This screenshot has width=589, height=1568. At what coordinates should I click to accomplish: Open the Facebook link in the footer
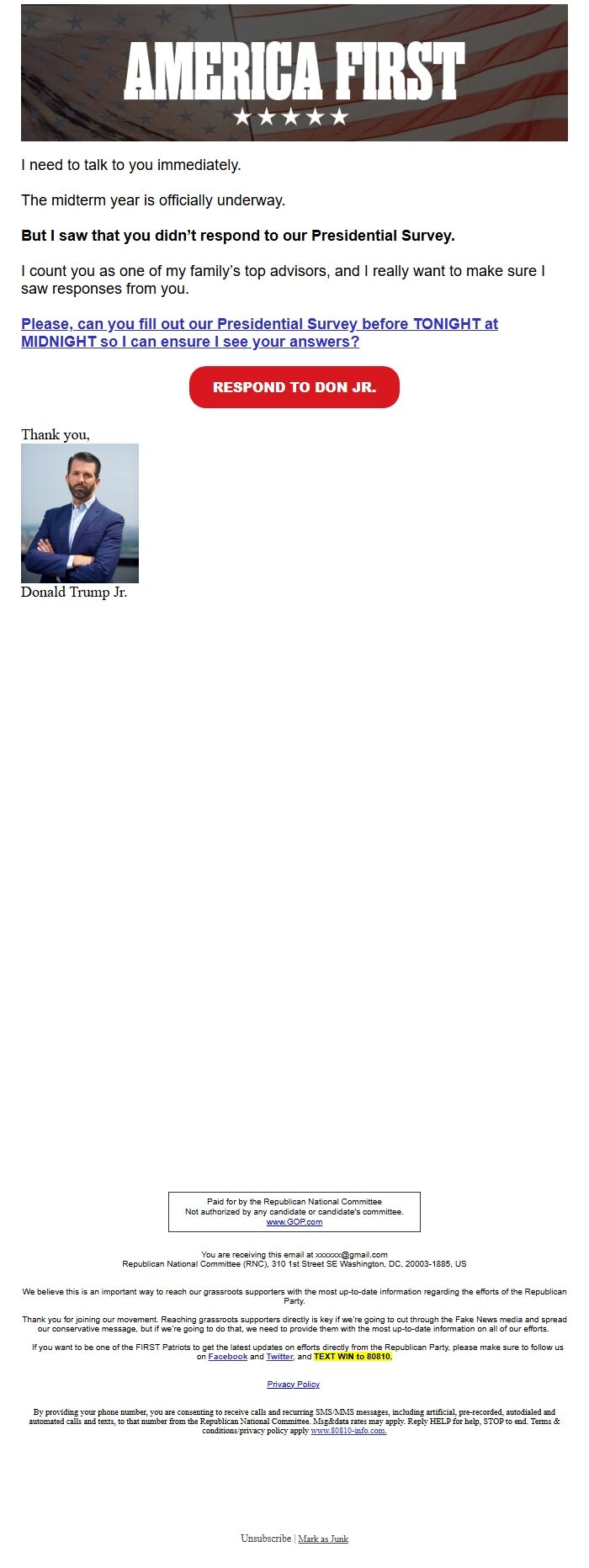point(227,1356)
